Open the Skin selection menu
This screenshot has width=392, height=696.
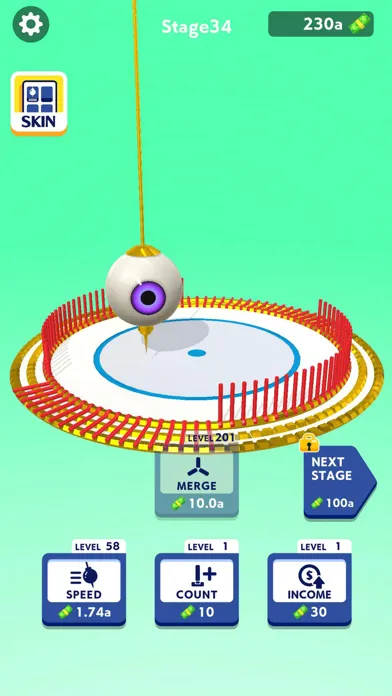pos(39,103)
